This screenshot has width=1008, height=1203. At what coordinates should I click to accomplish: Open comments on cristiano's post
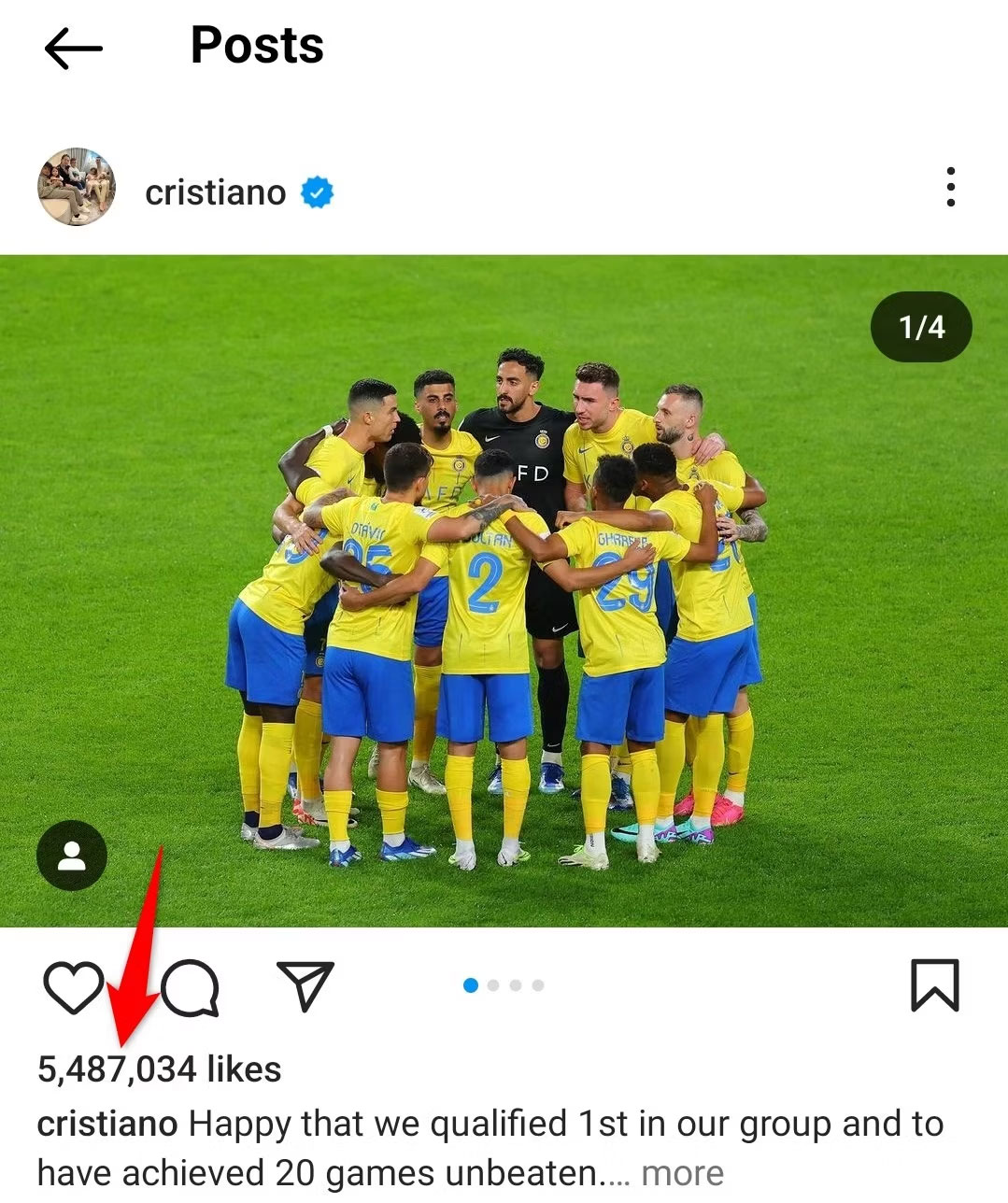(x=191, y=987)
